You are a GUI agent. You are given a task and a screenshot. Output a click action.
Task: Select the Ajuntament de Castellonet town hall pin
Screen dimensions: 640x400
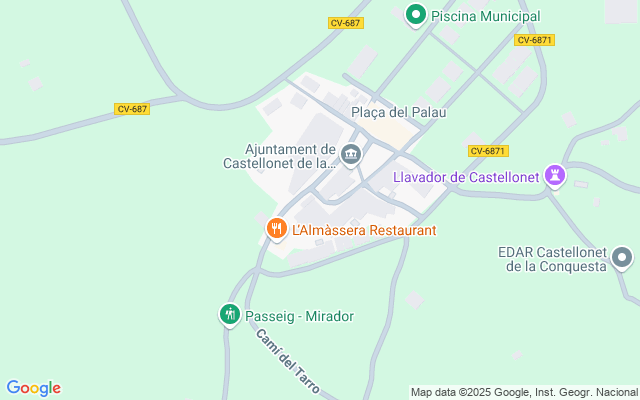(x=351, y=153)
